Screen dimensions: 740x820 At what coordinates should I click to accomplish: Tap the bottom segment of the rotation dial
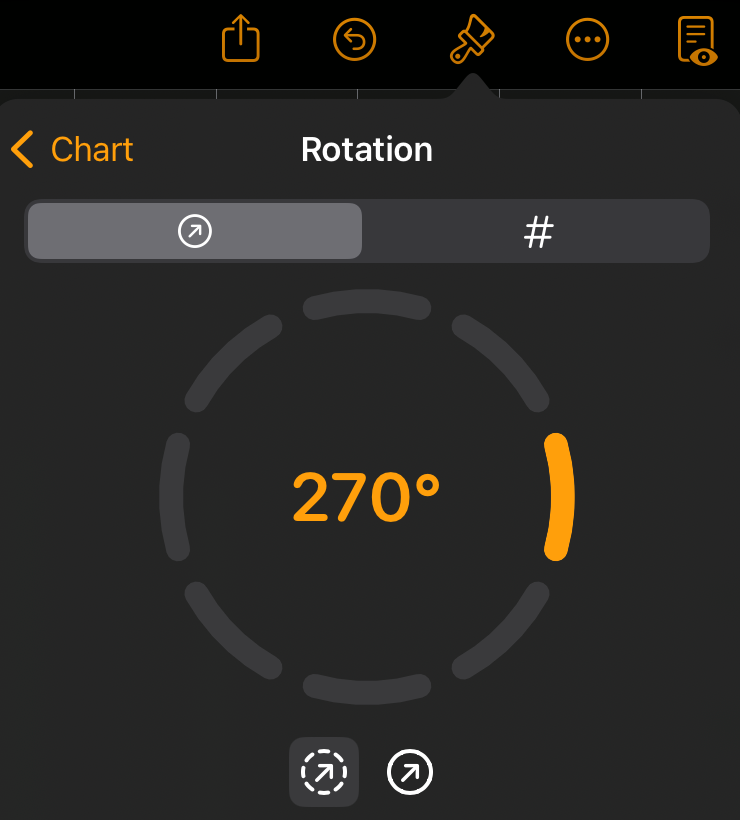(367, 690)
